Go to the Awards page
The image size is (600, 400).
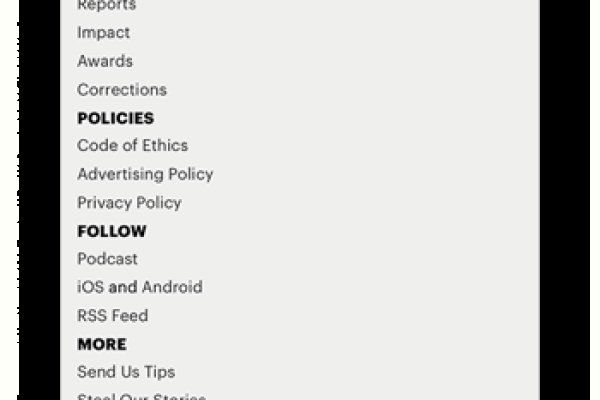pyautogui.click(x=105, y=61)
